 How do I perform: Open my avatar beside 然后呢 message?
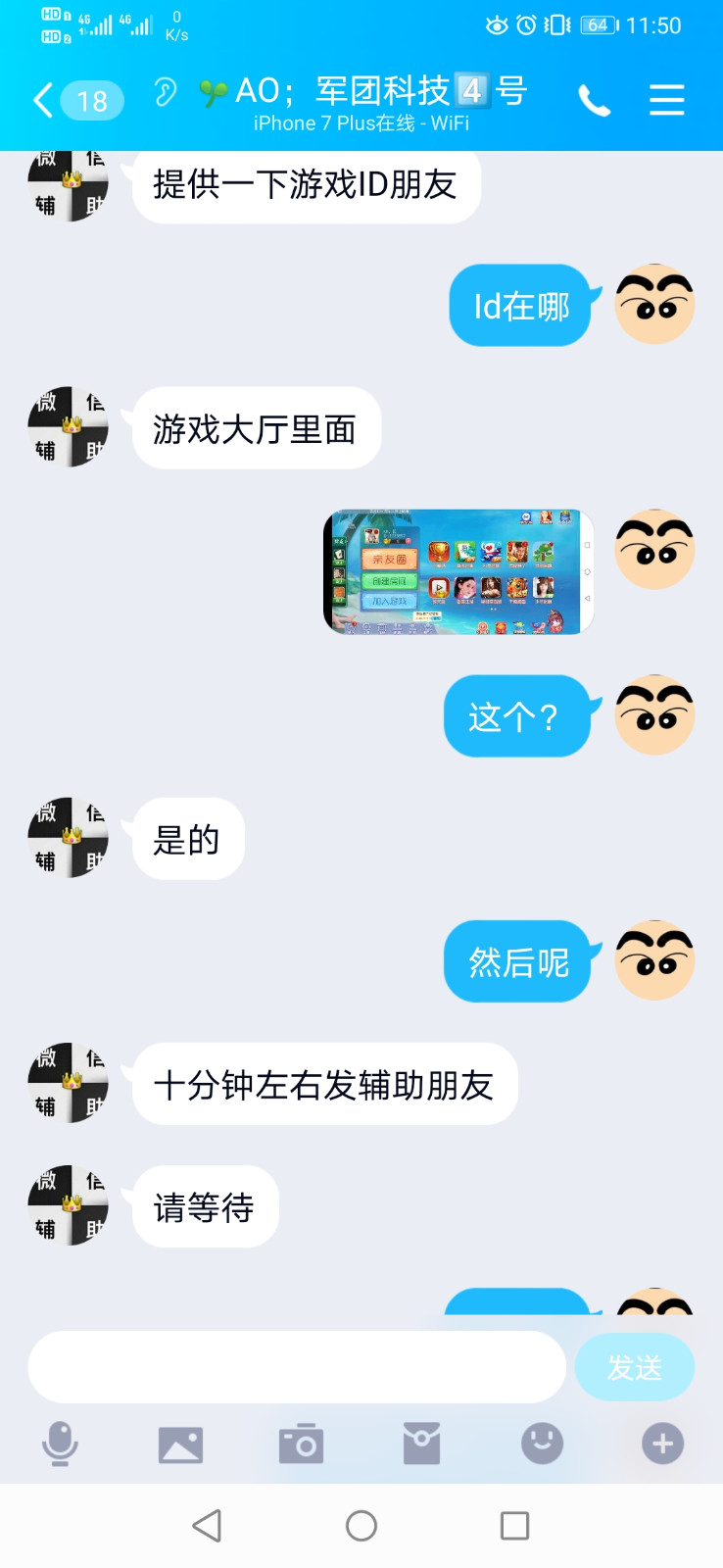coord(654,960)
